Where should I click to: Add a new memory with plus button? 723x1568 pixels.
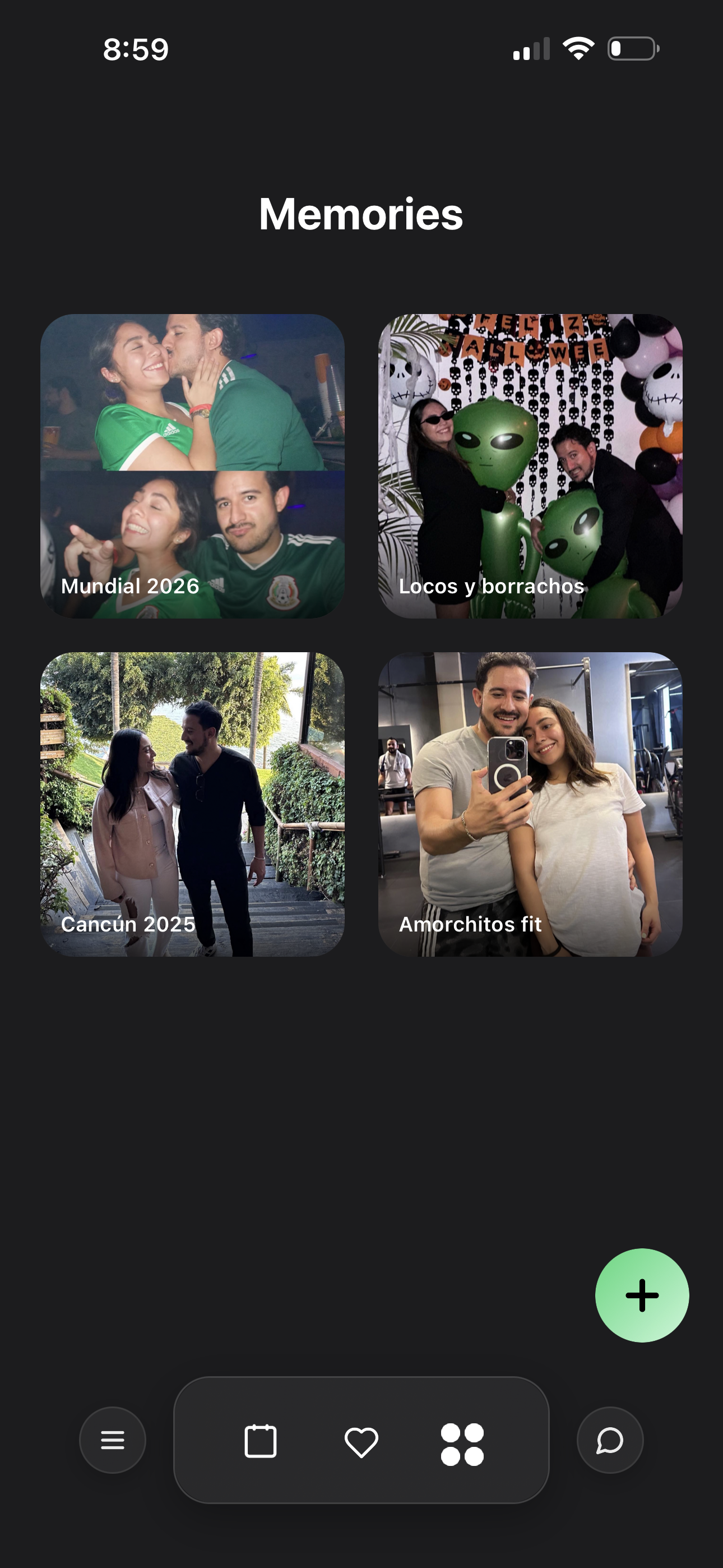(642, 1295)
